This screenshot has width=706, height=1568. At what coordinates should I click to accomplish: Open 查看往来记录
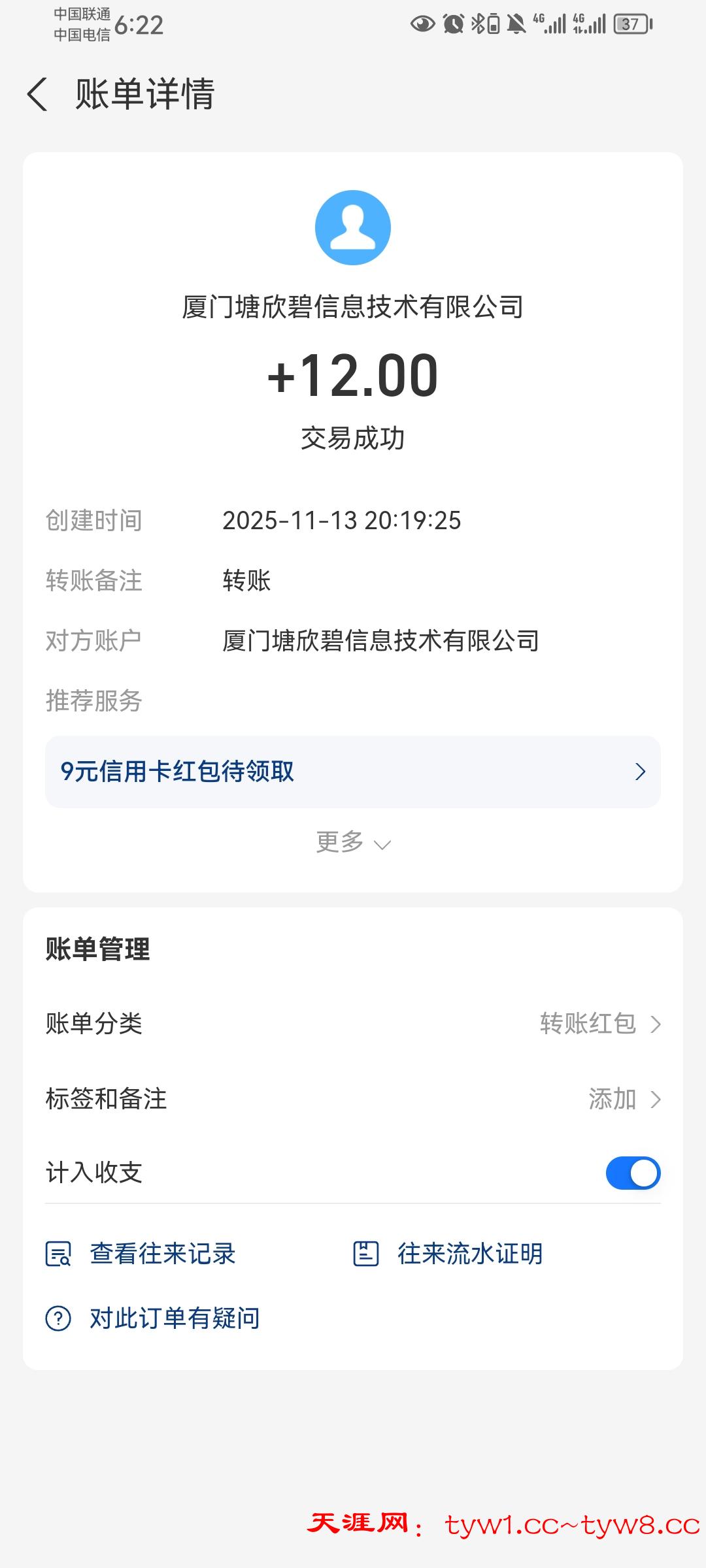pos(141,1254)
